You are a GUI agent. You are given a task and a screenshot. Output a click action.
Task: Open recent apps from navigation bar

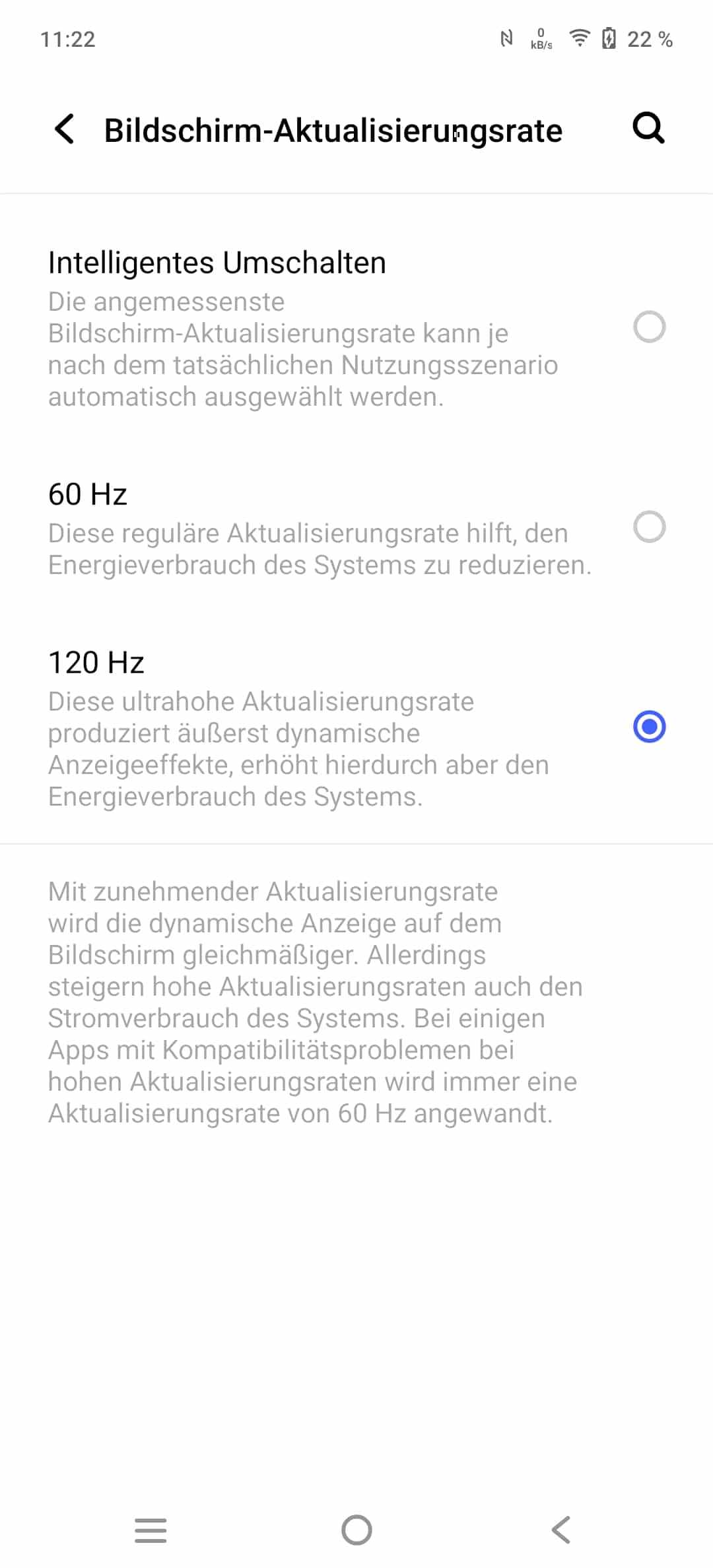click(x=151, y=1530)
